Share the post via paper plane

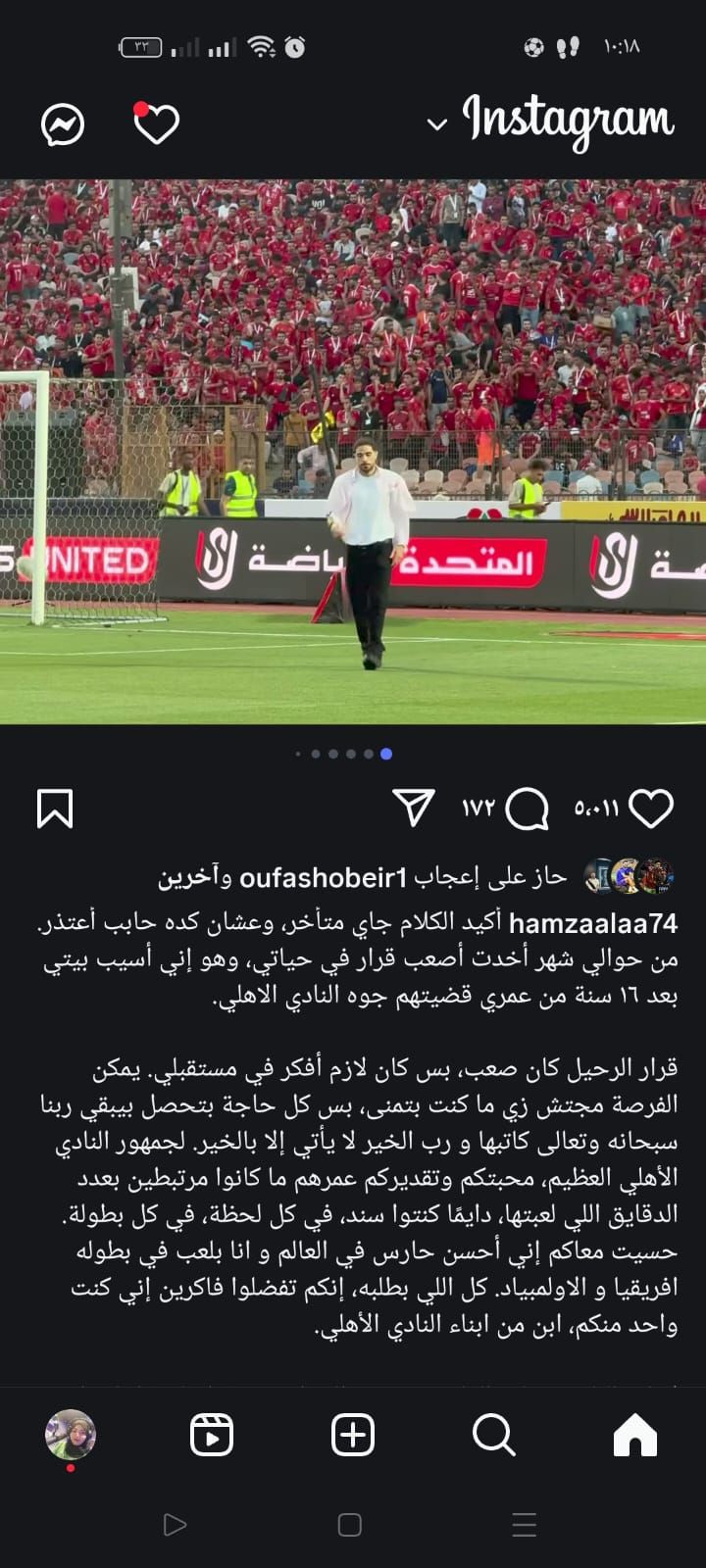(414, 808)
